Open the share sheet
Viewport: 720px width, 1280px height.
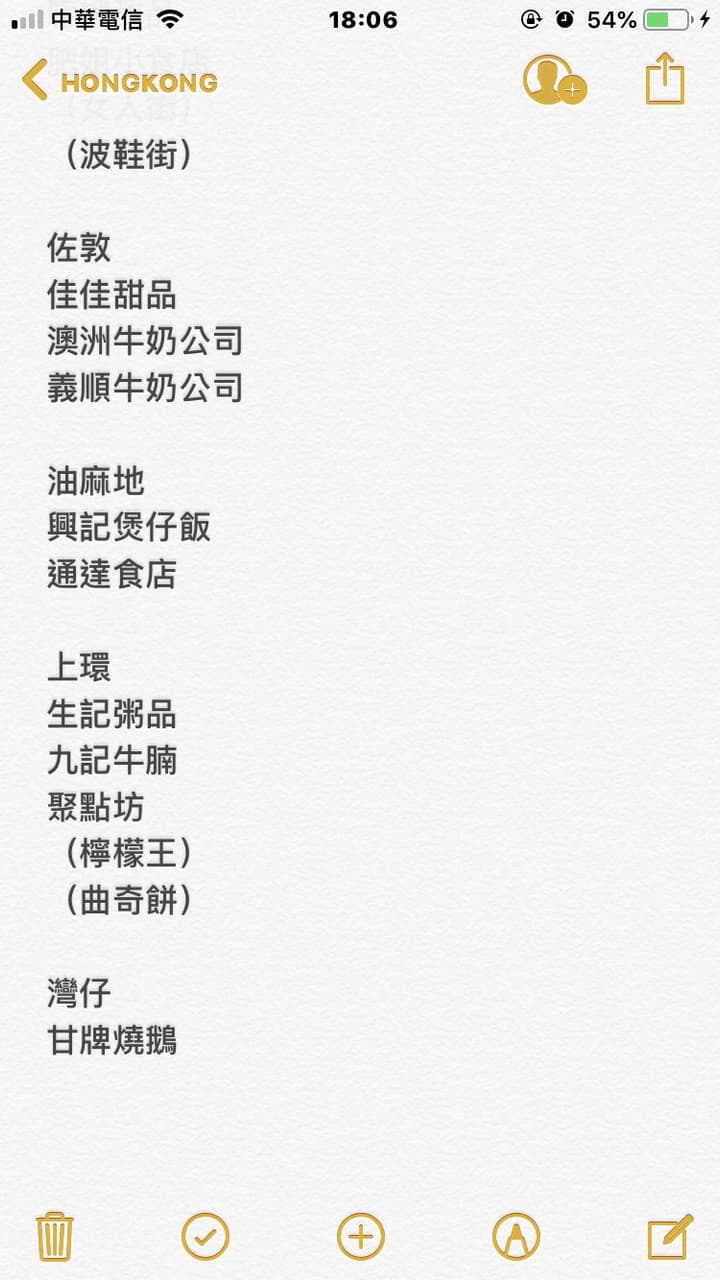point(665,78)
